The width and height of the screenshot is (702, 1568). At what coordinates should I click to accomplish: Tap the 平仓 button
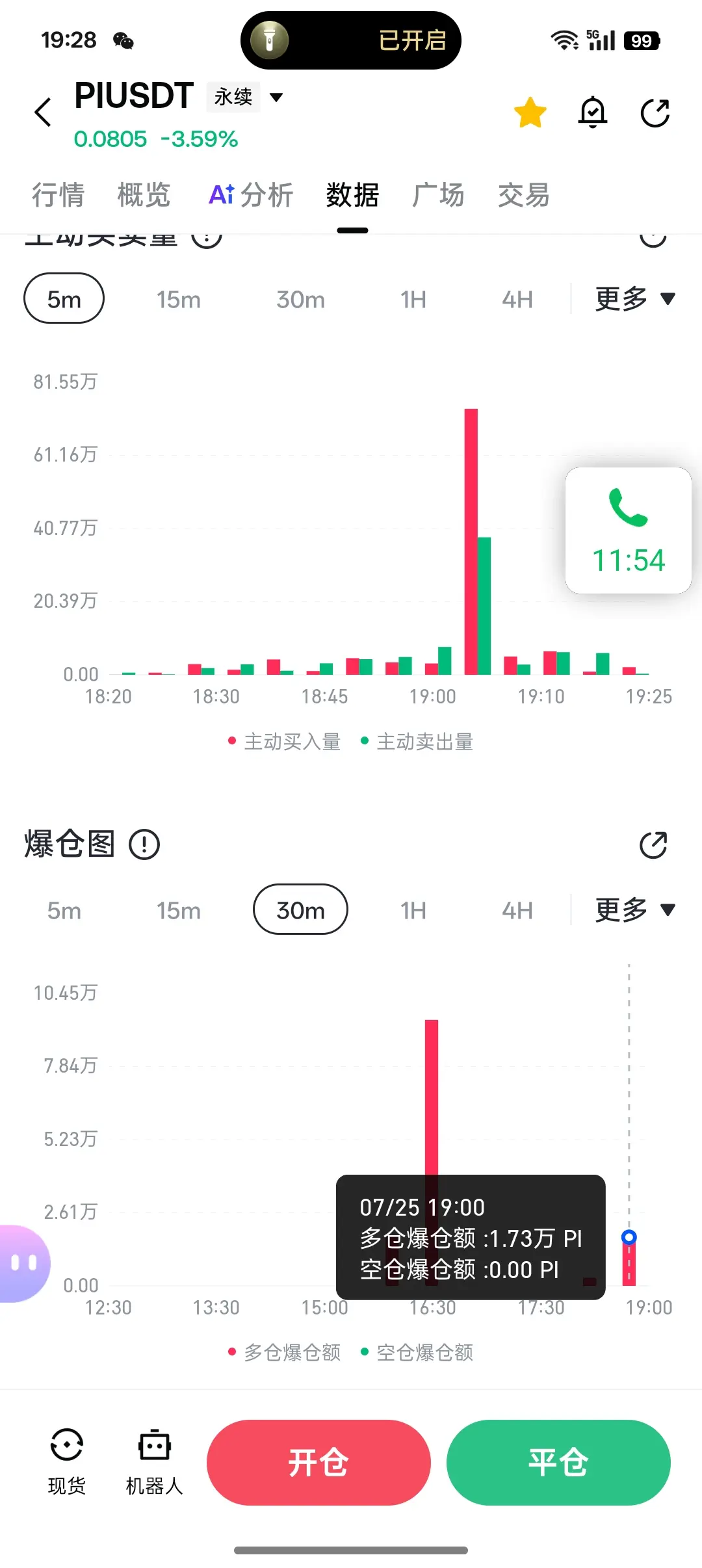click(558, 1463)
